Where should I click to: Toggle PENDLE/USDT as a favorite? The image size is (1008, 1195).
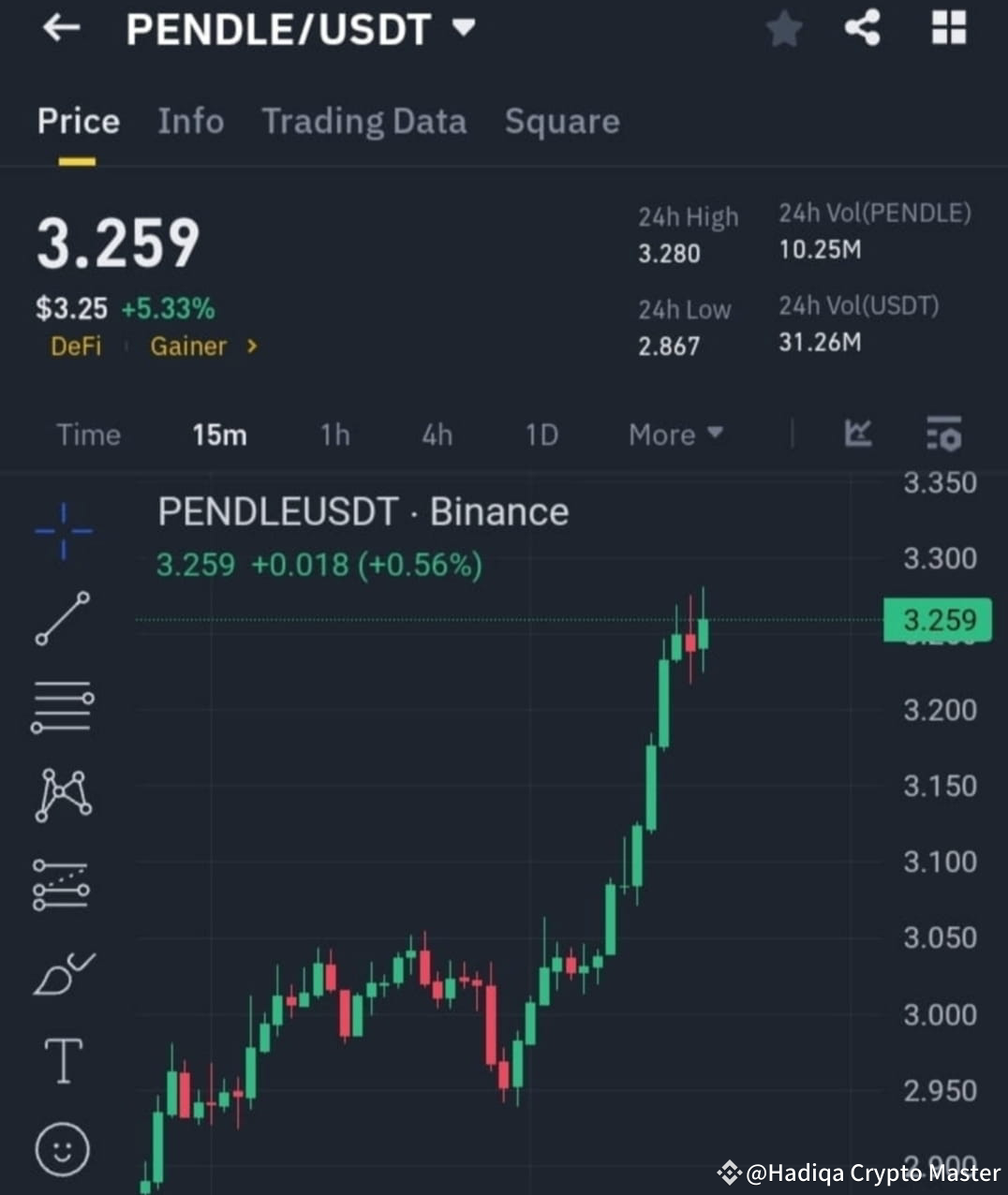click(783, 29)
